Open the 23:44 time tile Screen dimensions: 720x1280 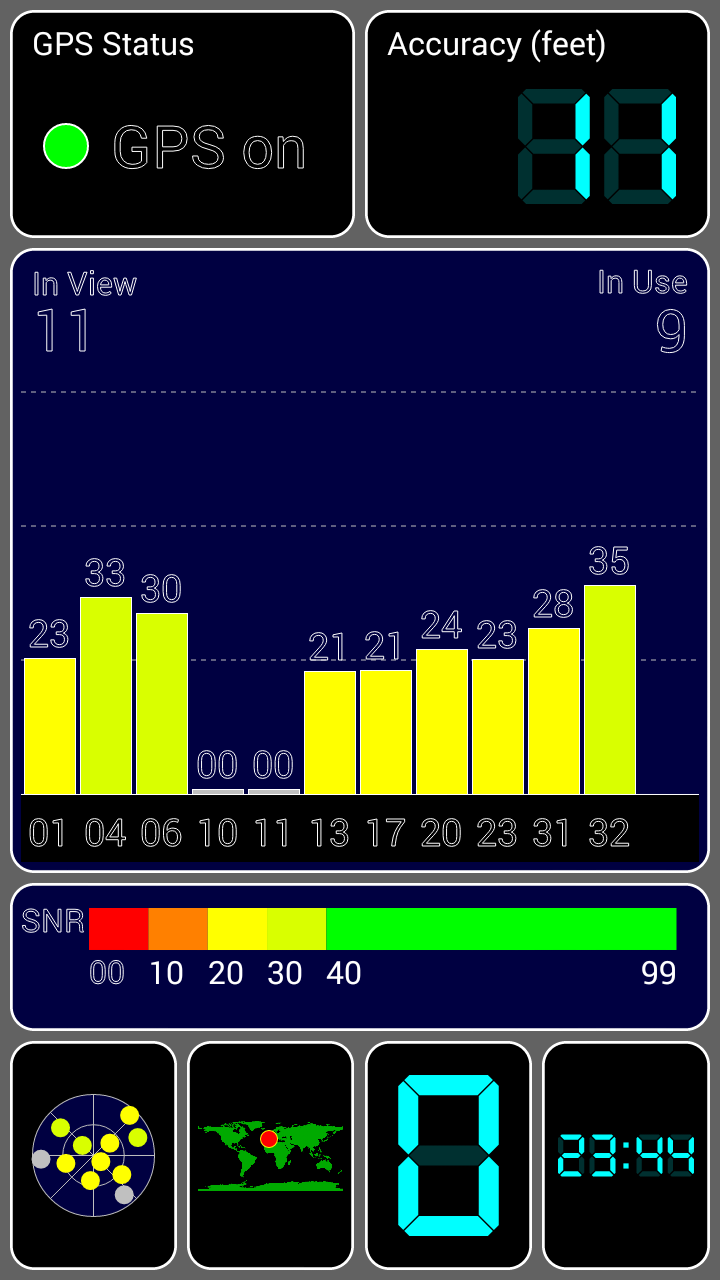[x=626, y=1155]
